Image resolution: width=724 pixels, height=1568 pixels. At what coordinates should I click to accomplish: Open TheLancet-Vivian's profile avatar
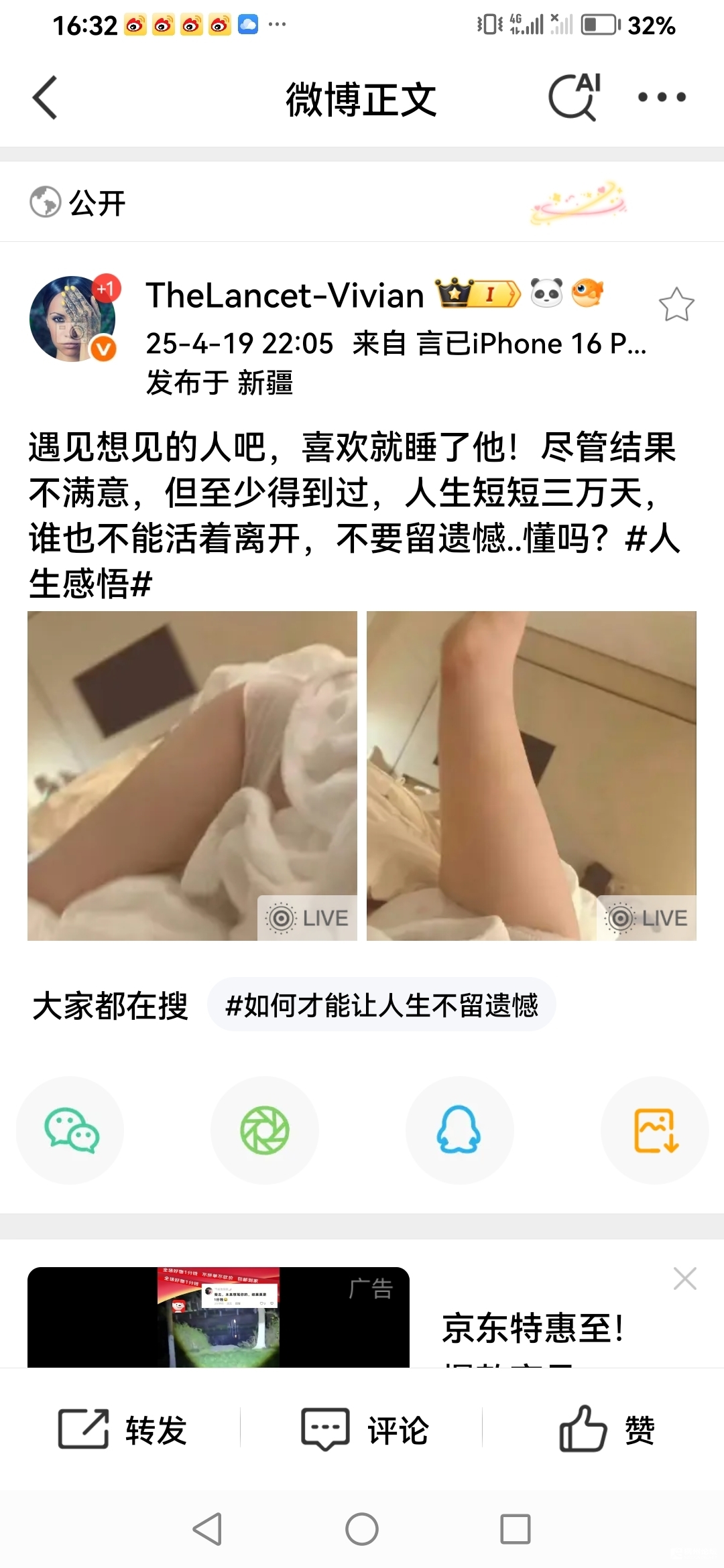coord(72,318)
